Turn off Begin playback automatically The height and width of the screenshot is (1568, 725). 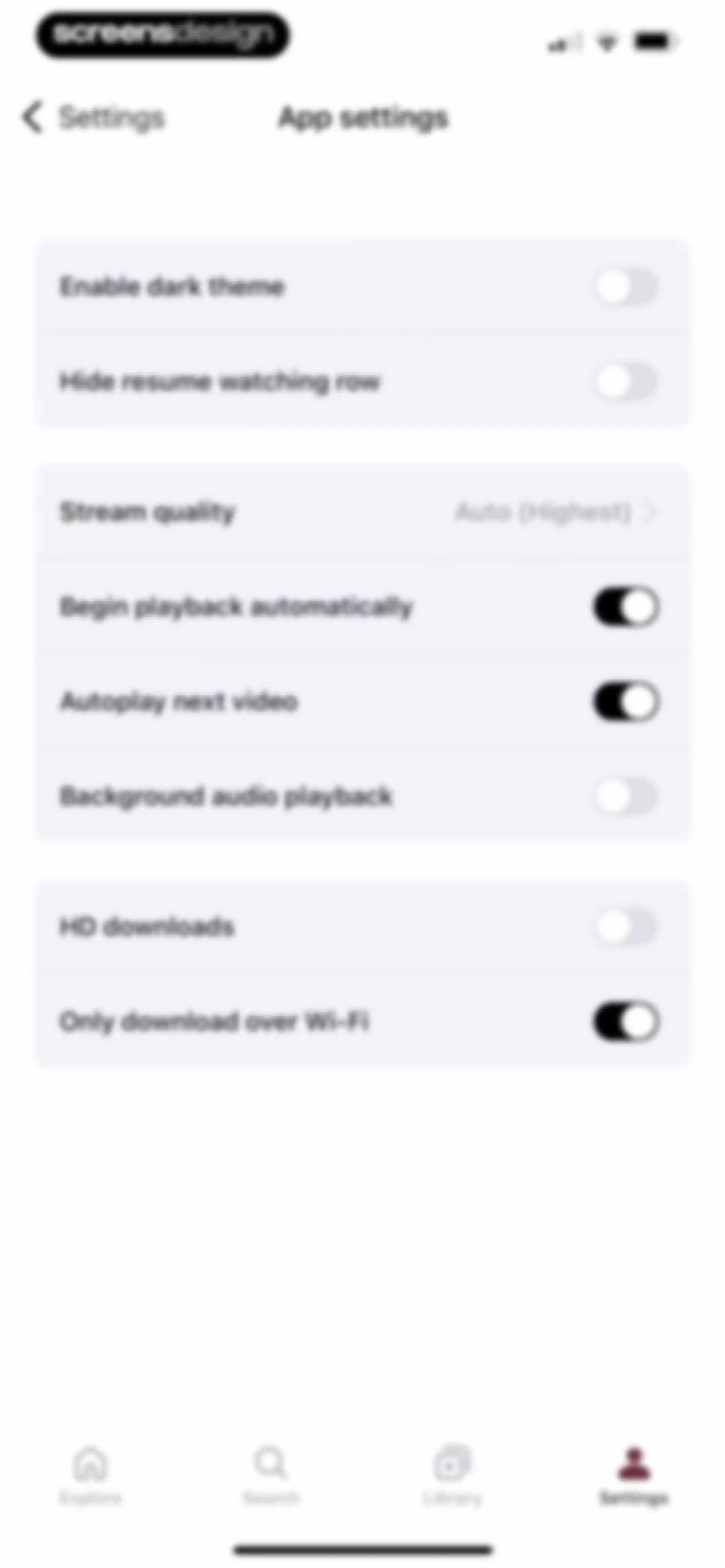pyautogui.click(x=626, y=607)
